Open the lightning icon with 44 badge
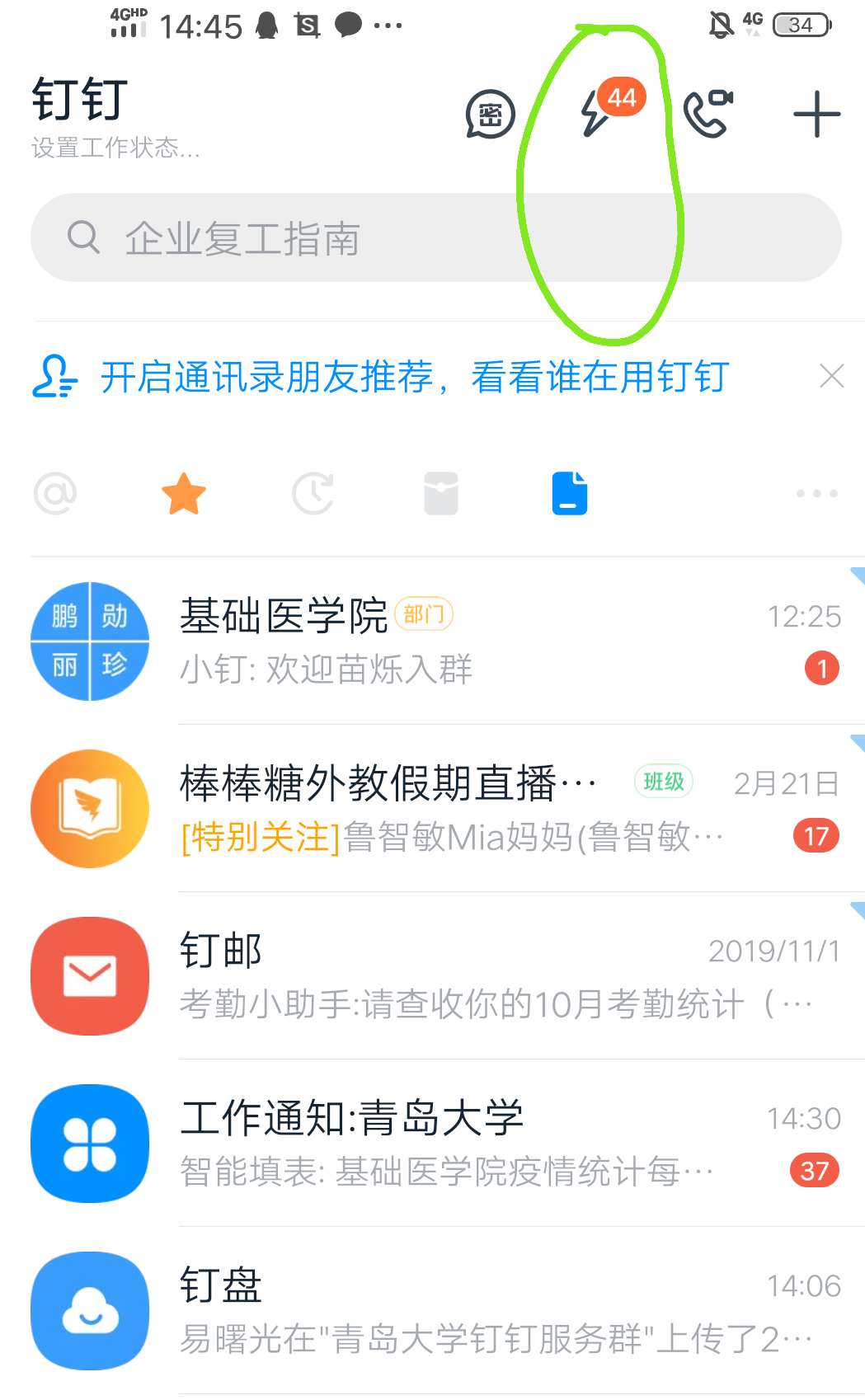 click(x=597, y=112)
